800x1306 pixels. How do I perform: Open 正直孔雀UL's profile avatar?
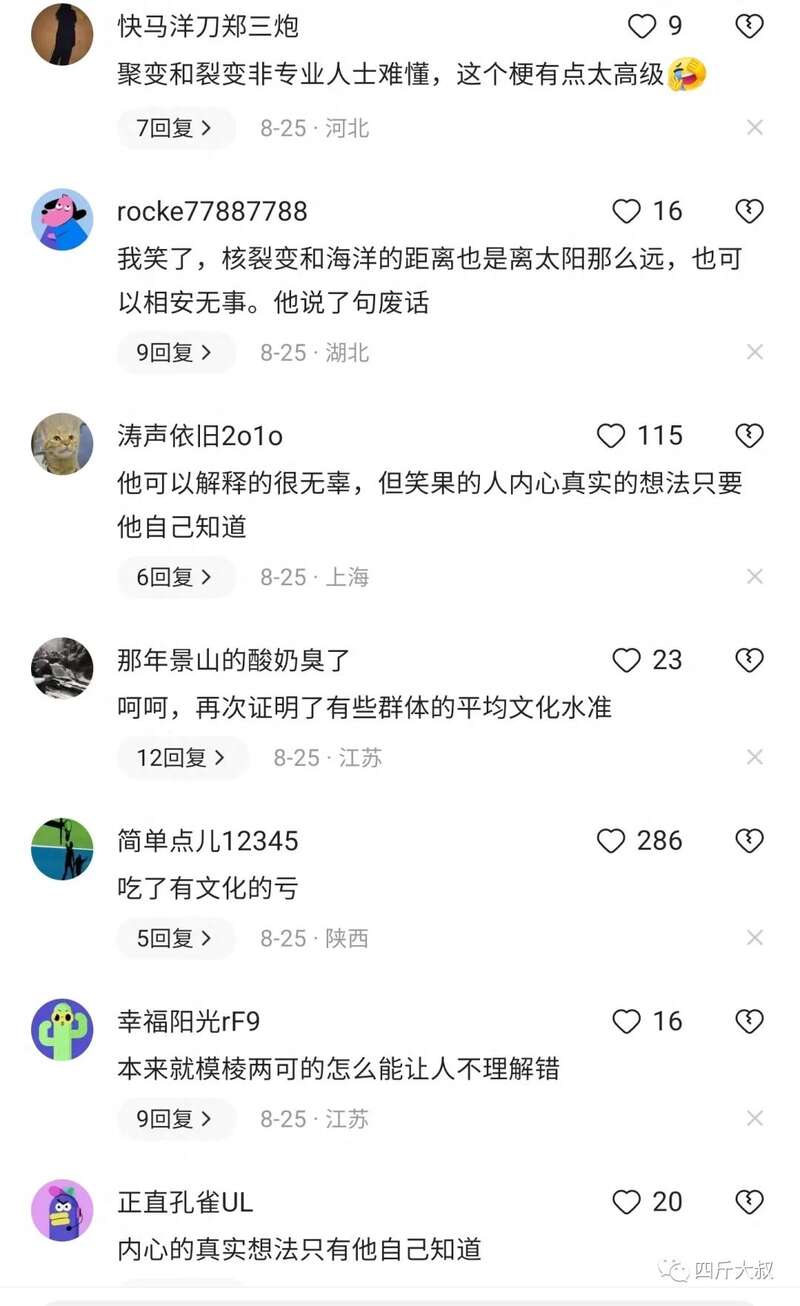click(x=62, y=1210)
